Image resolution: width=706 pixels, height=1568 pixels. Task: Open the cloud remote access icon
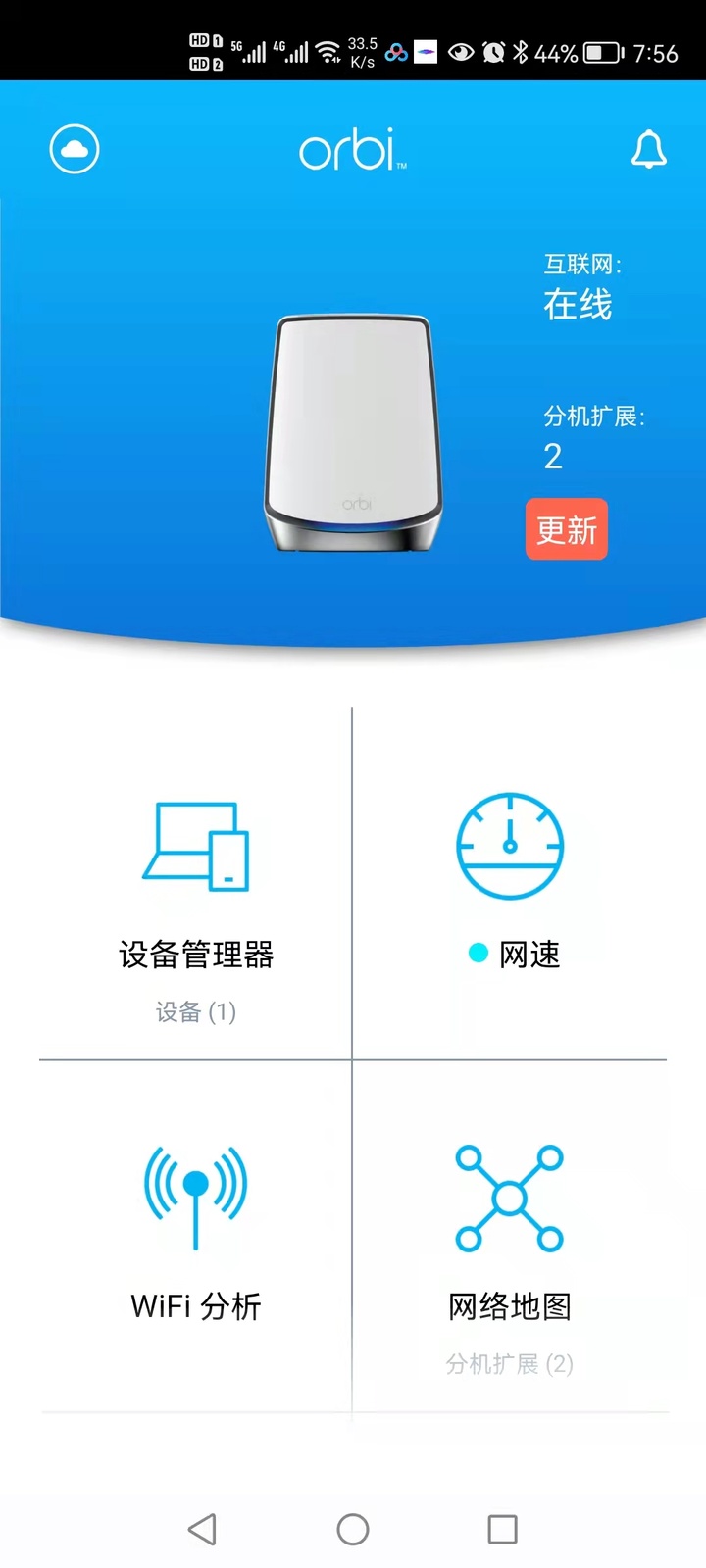coord(74,149)
